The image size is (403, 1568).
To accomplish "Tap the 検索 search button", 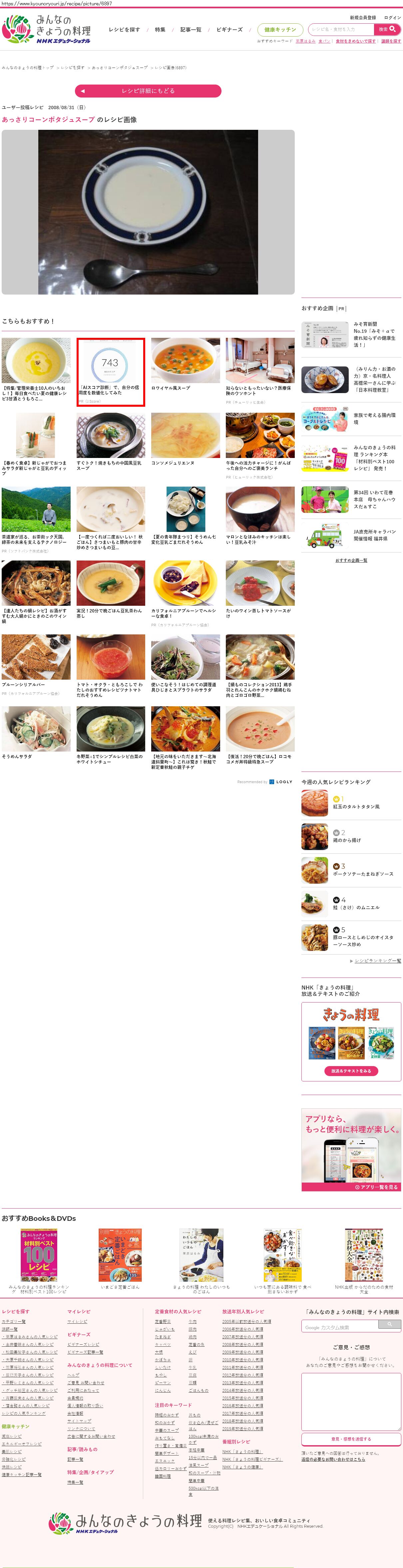I will coord(387,29).
